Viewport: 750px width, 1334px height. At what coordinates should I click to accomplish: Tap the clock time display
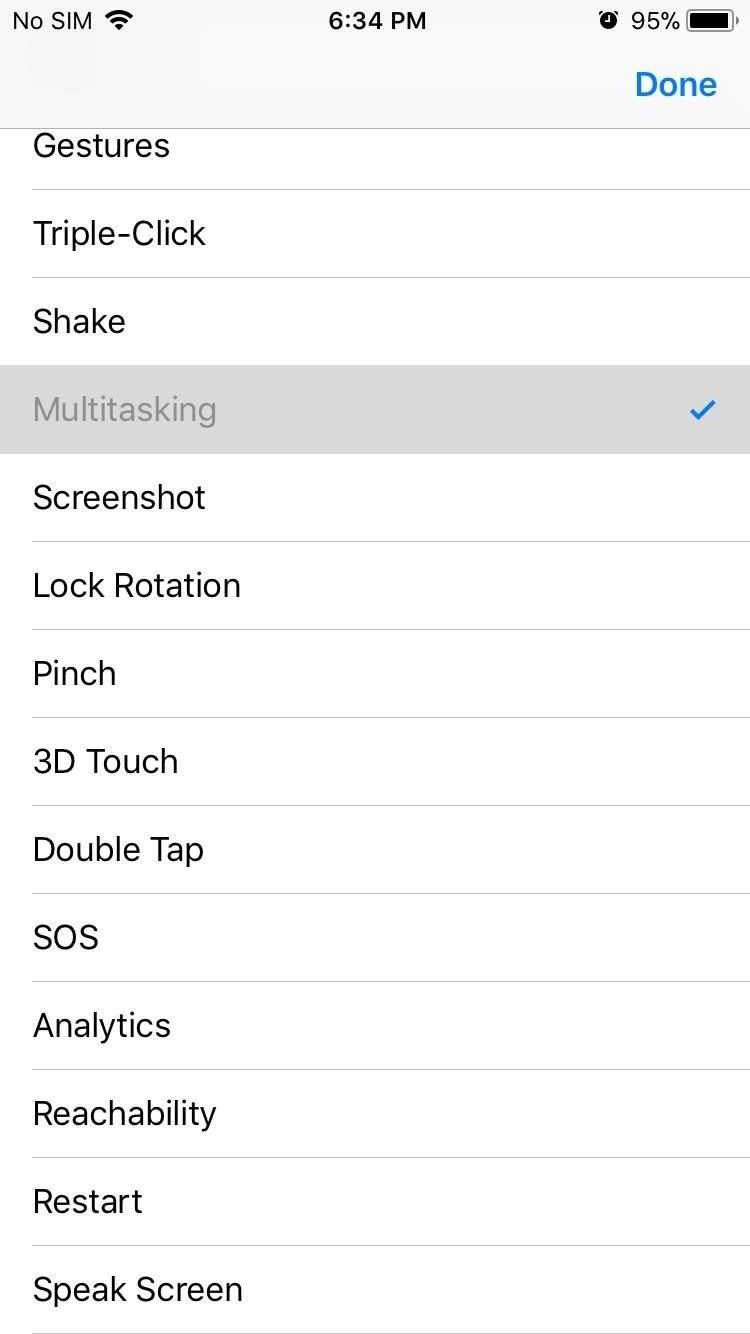[377, 20]
